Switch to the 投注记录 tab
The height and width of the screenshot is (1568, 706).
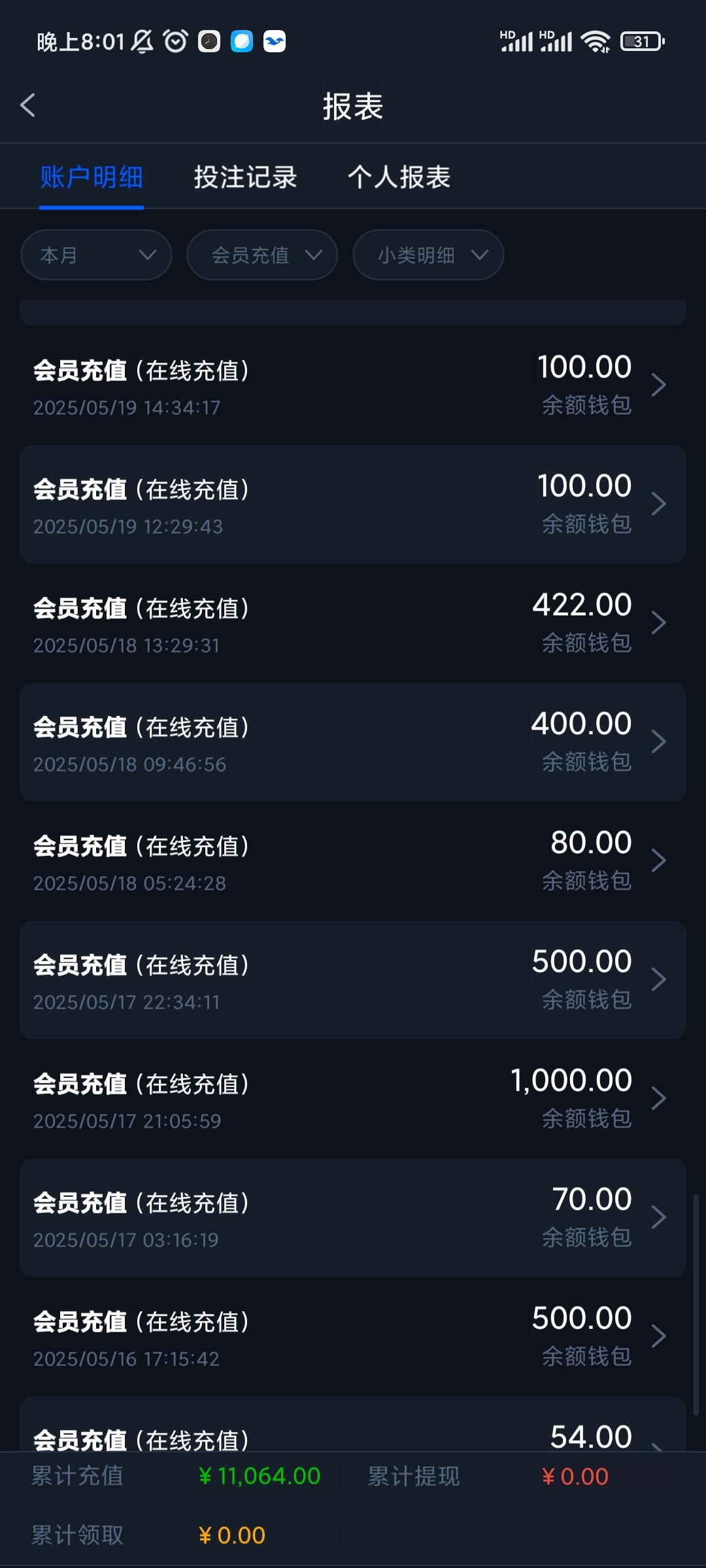245,177
